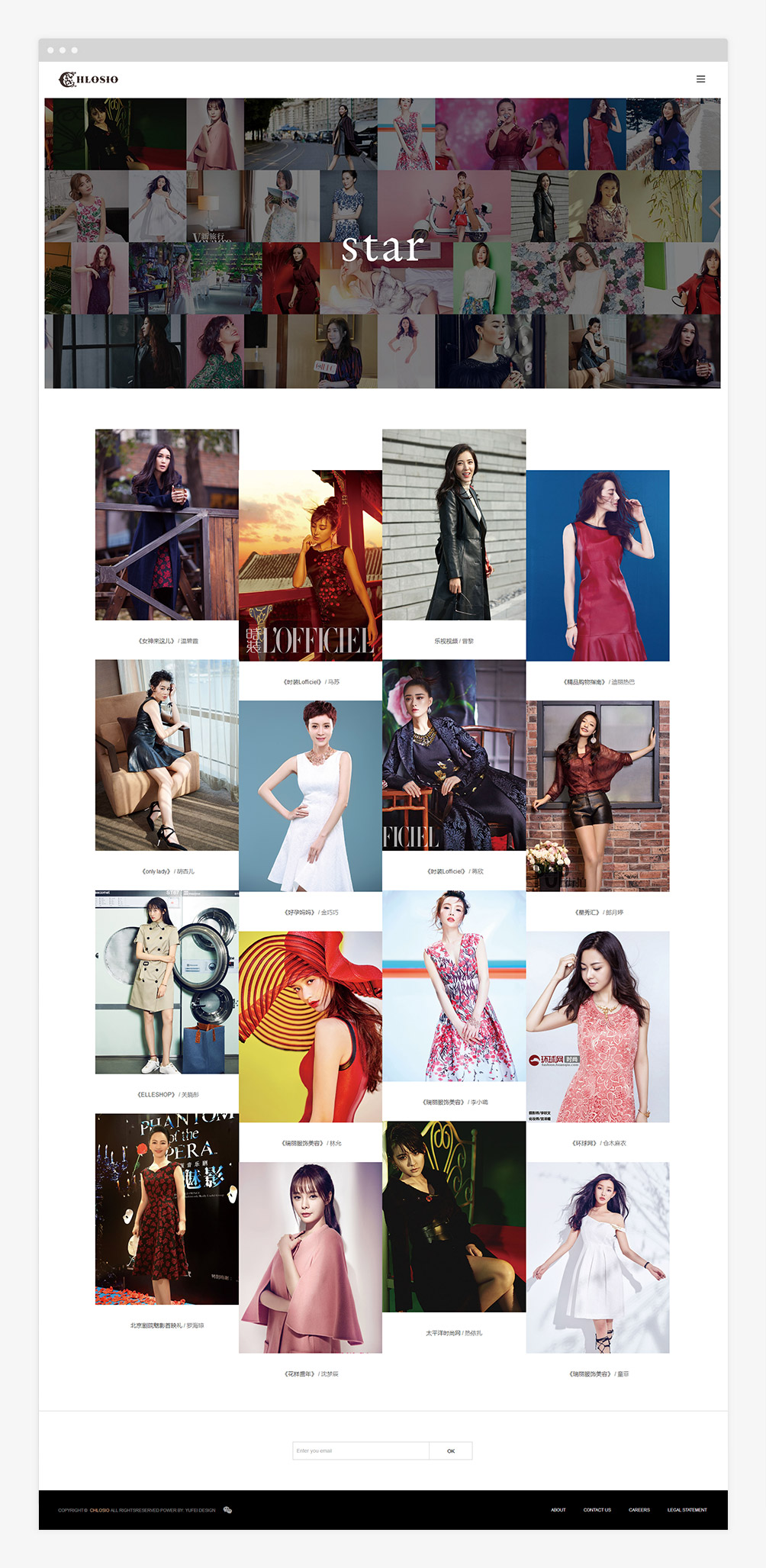This screenshot has width=766, height=1568.
Task: Open the ABOUT footer link
Action: point(558,1510)
